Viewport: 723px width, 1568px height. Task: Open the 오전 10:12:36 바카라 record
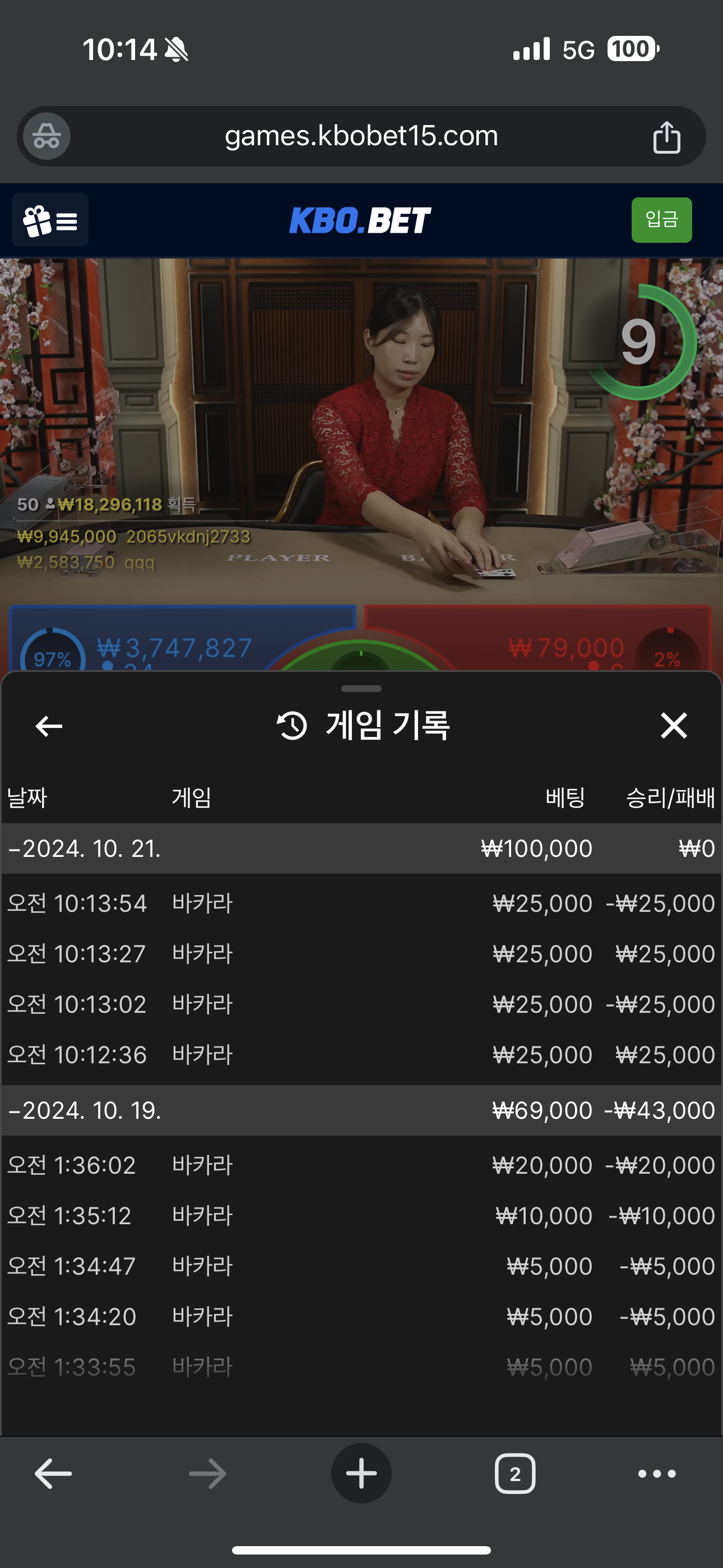361,1055
